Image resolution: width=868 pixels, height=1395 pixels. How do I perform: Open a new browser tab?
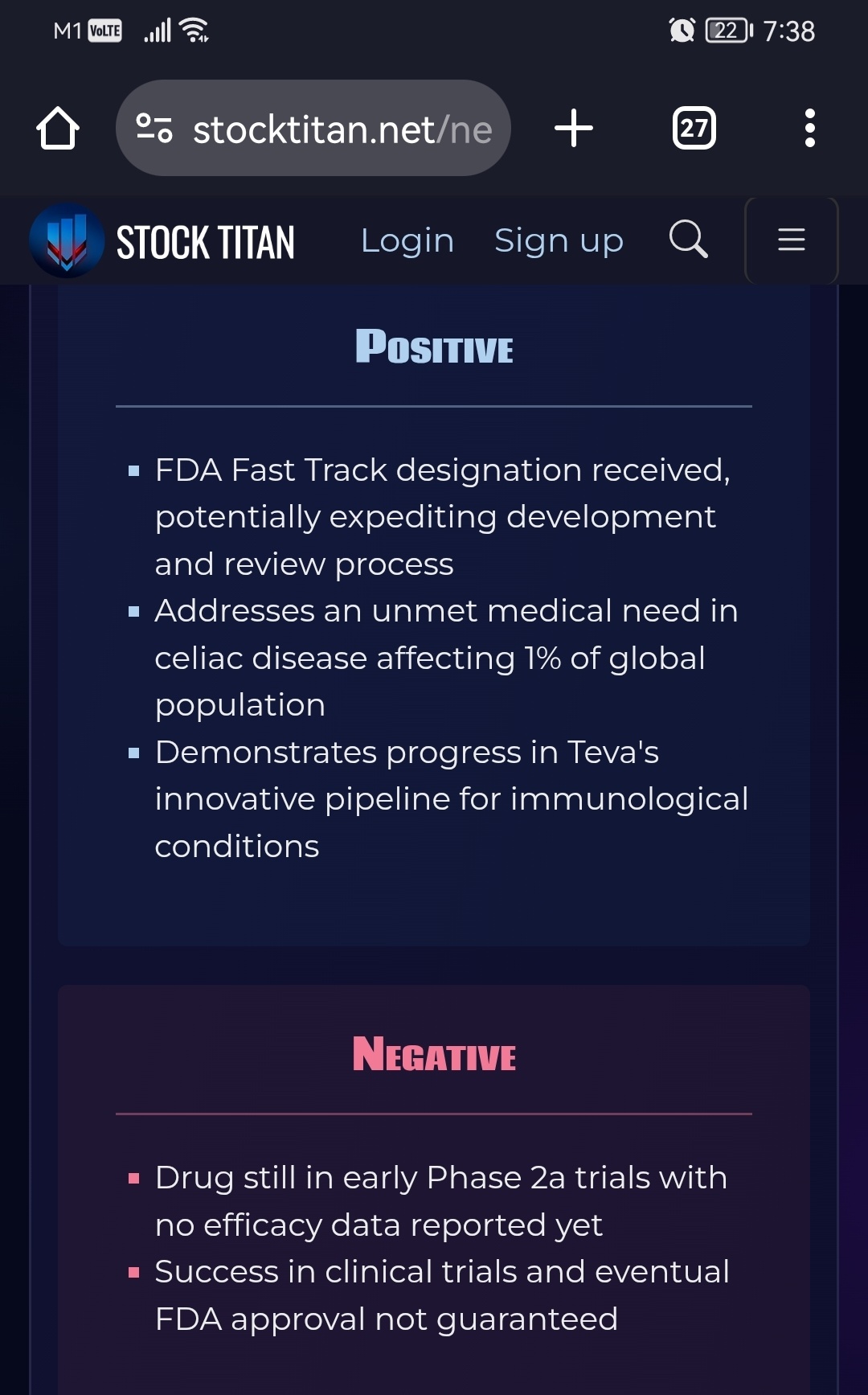[574, 128]
